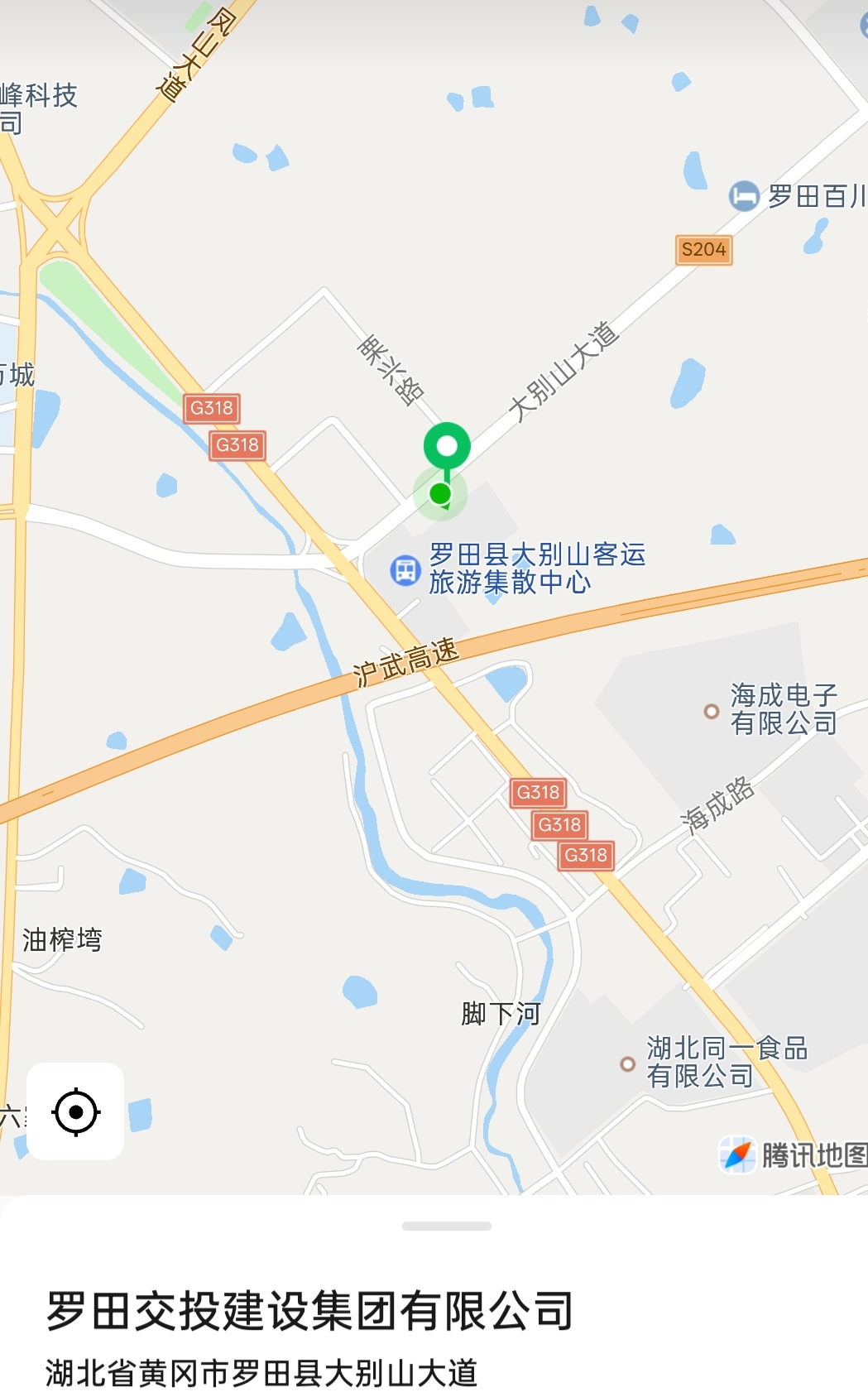
Task: Tap the lowest G318 road shield
Action: click(587, 856)
